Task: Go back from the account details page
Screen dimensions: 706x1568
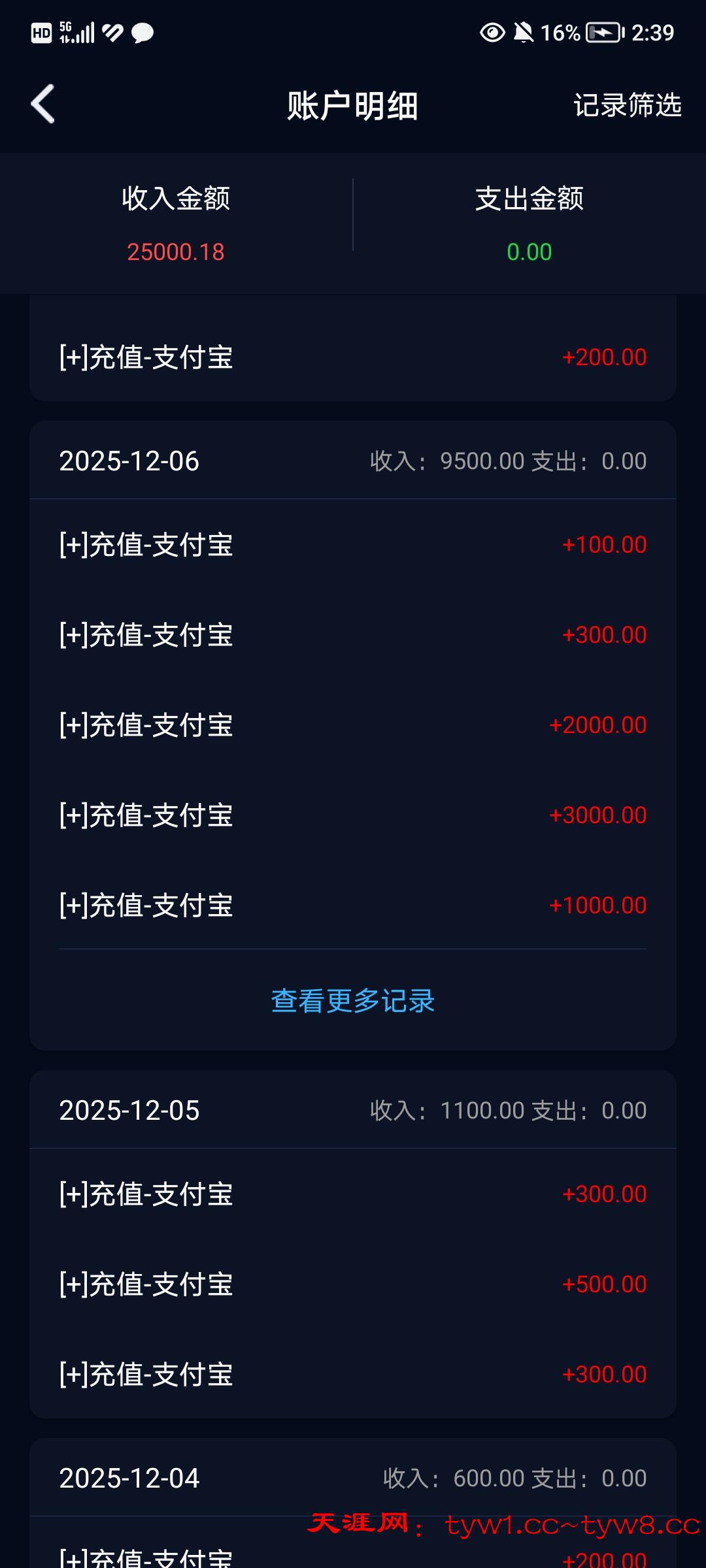Action: [x=43, y=104]
